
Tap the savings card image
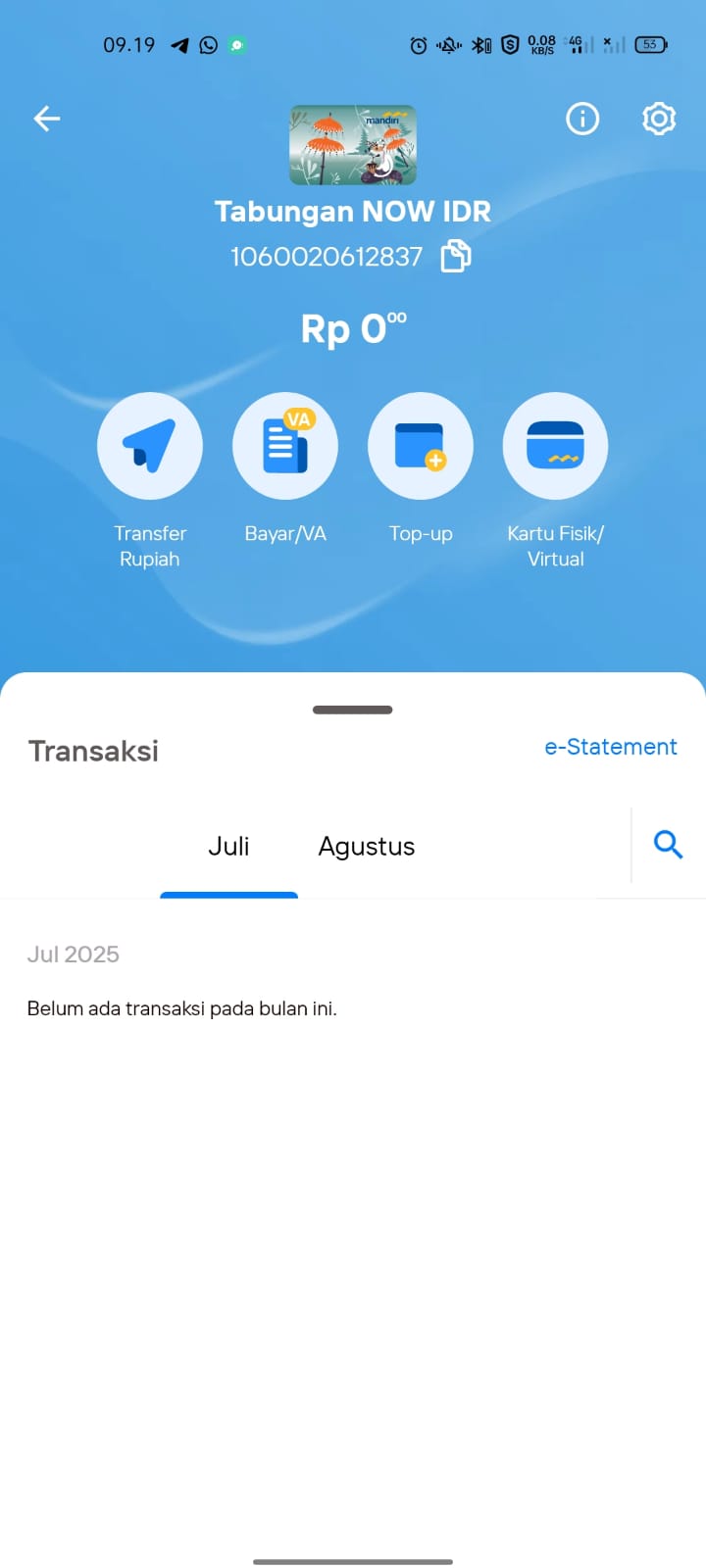point(353,145)
